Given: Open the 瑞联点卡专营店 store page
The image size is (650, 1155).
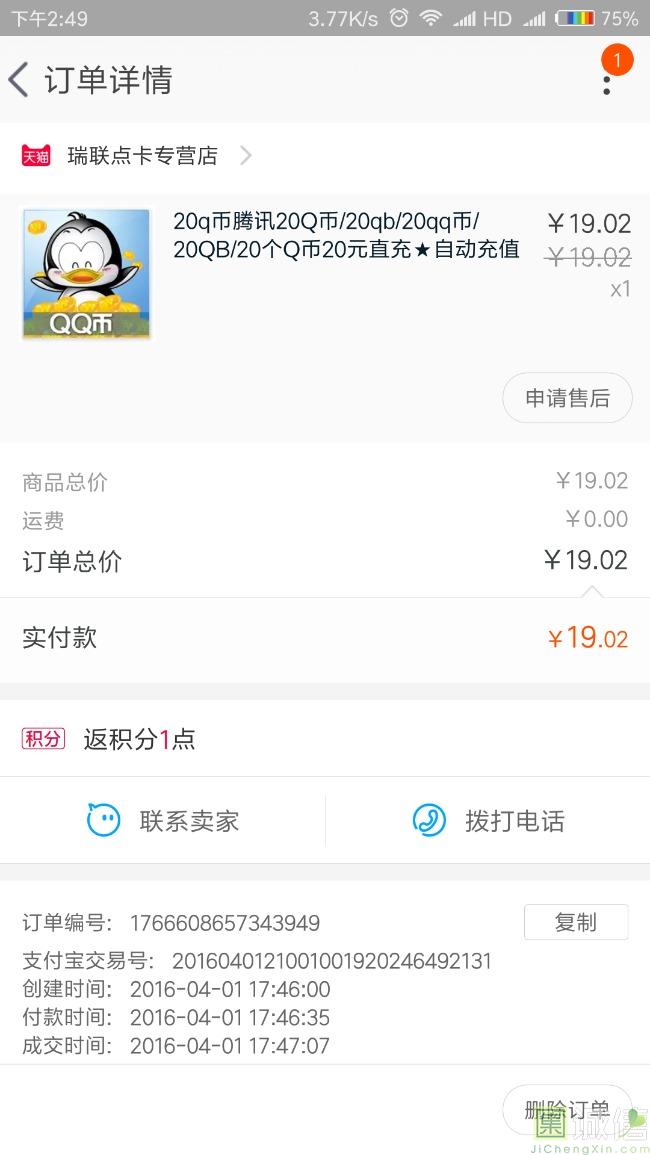Looking at the screenshot, I should point(142,156).
